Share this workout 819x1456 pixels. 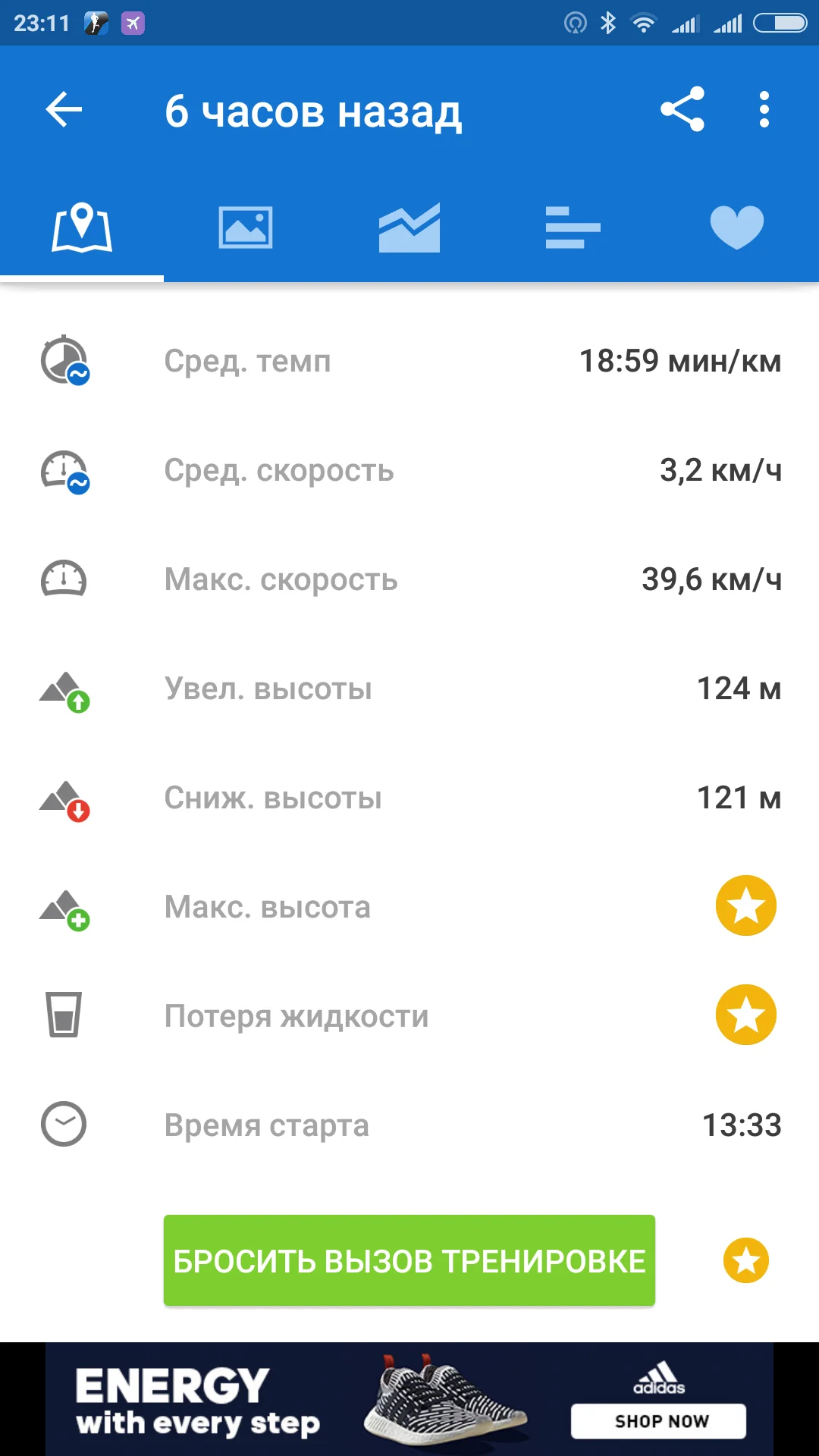click(682, 110)
